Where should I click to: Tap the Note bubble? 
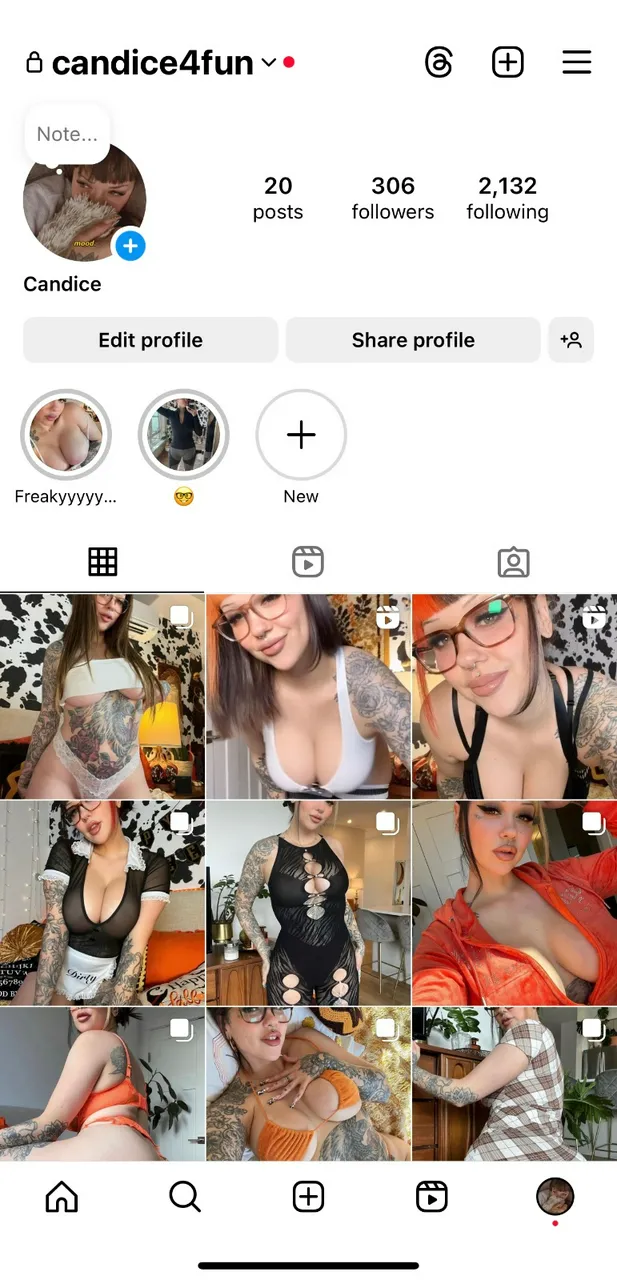point(67,134)
